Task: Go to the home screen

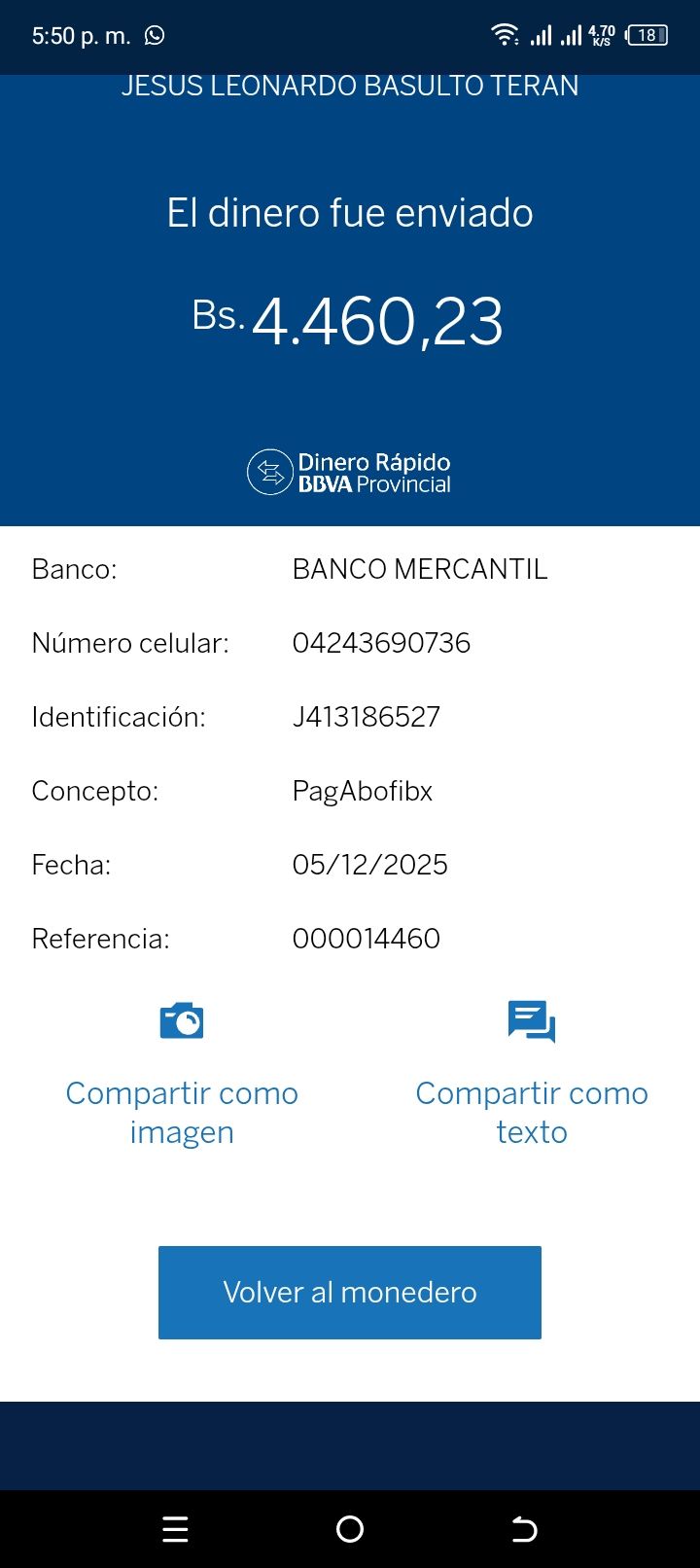Action: (x=350, y=1529)
